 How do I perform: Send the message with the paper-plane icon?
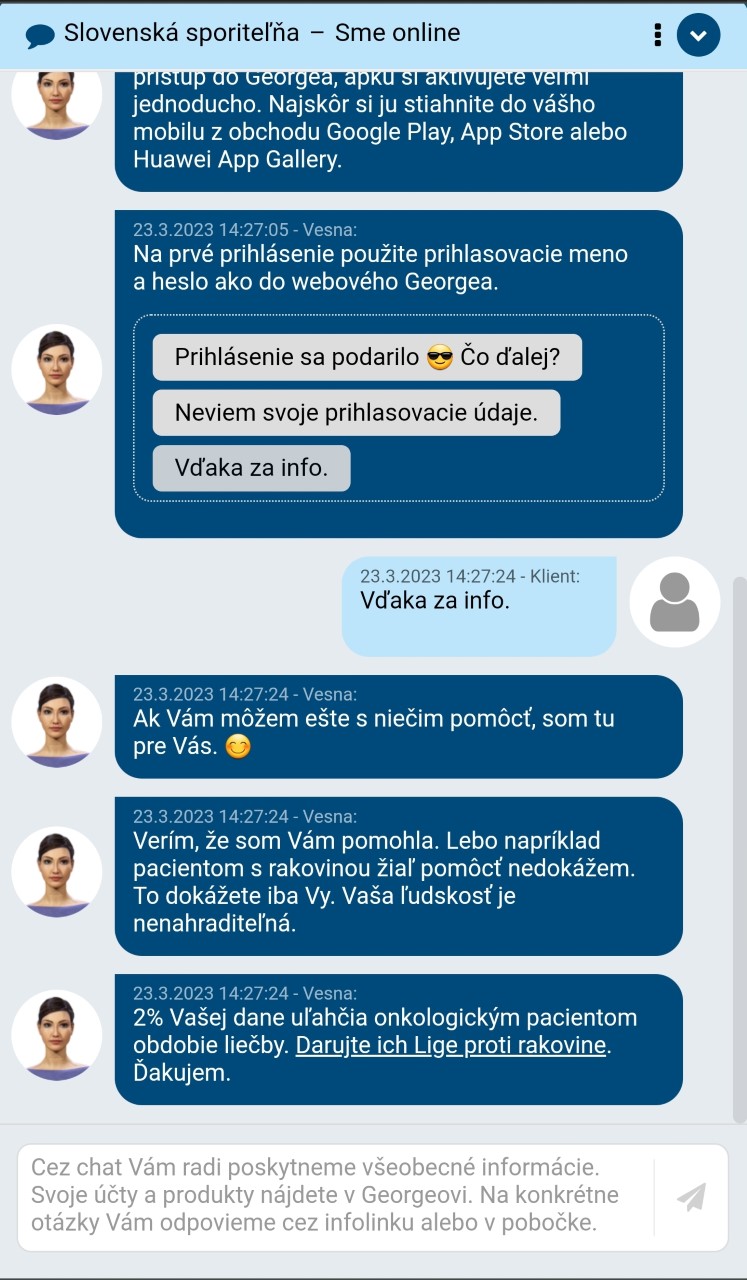coord(691,1197)
